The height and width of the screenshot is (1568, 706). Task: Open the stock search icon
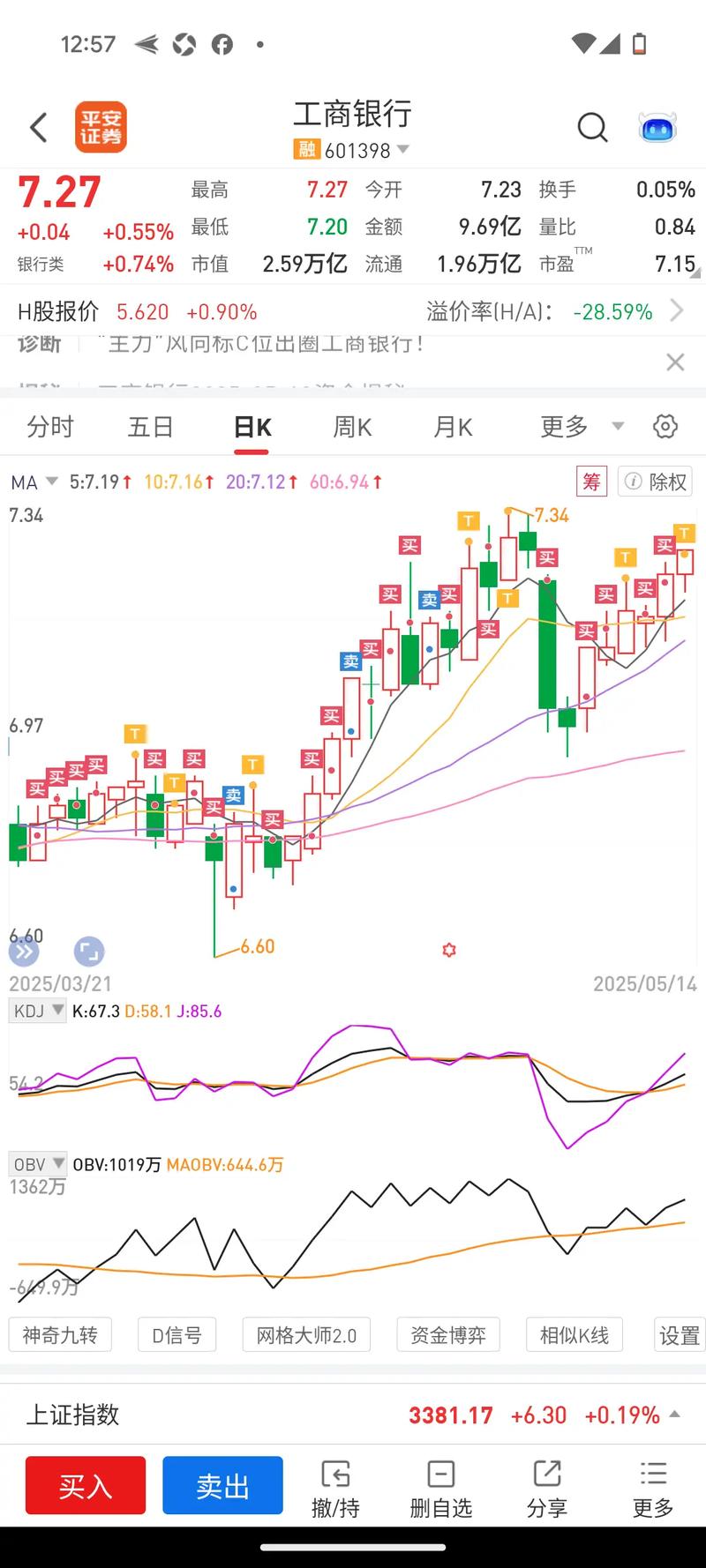[592, 128]
